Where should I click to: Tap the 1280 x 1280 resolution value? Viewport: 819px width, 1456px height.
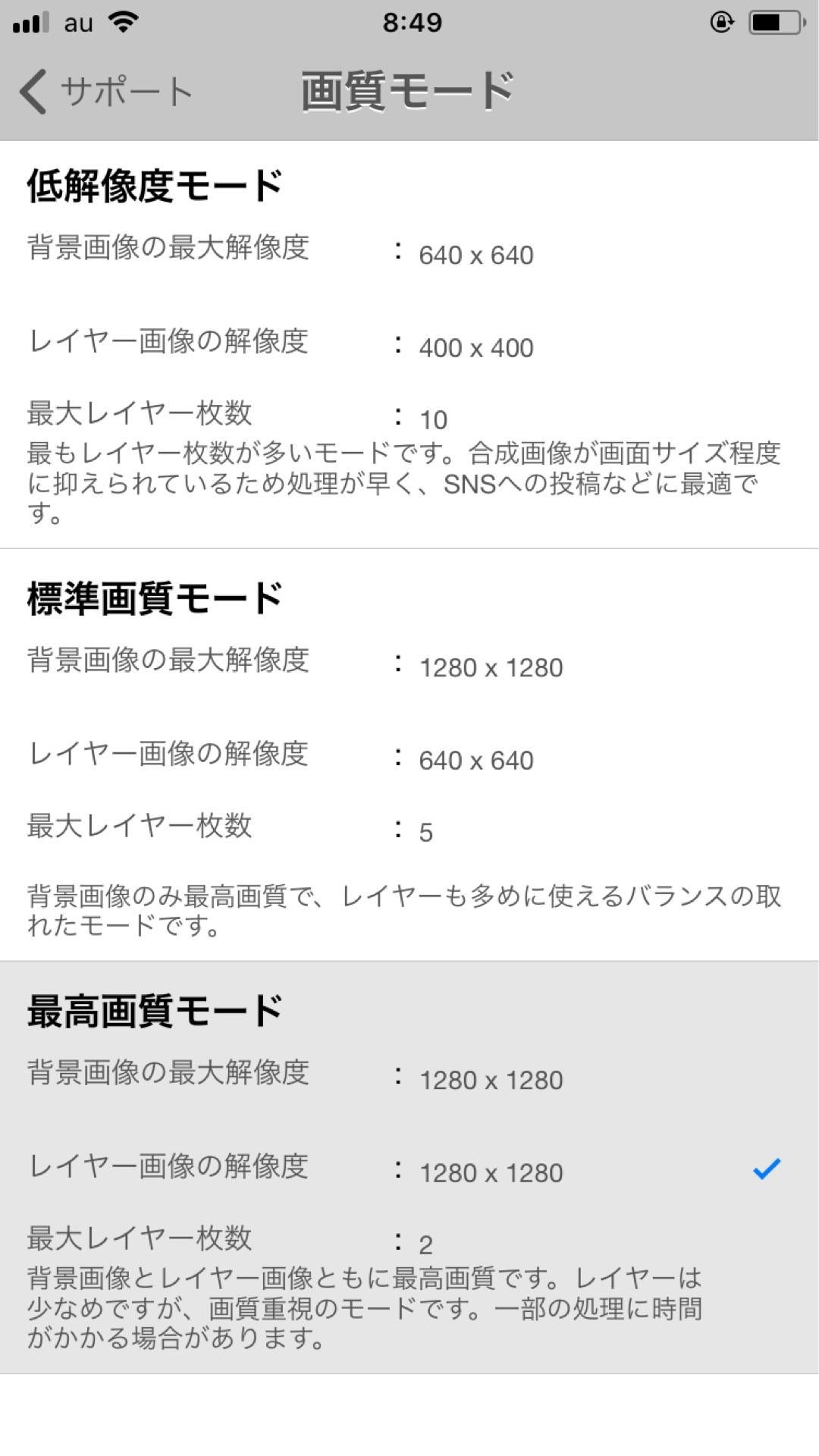tap(491, 667)
